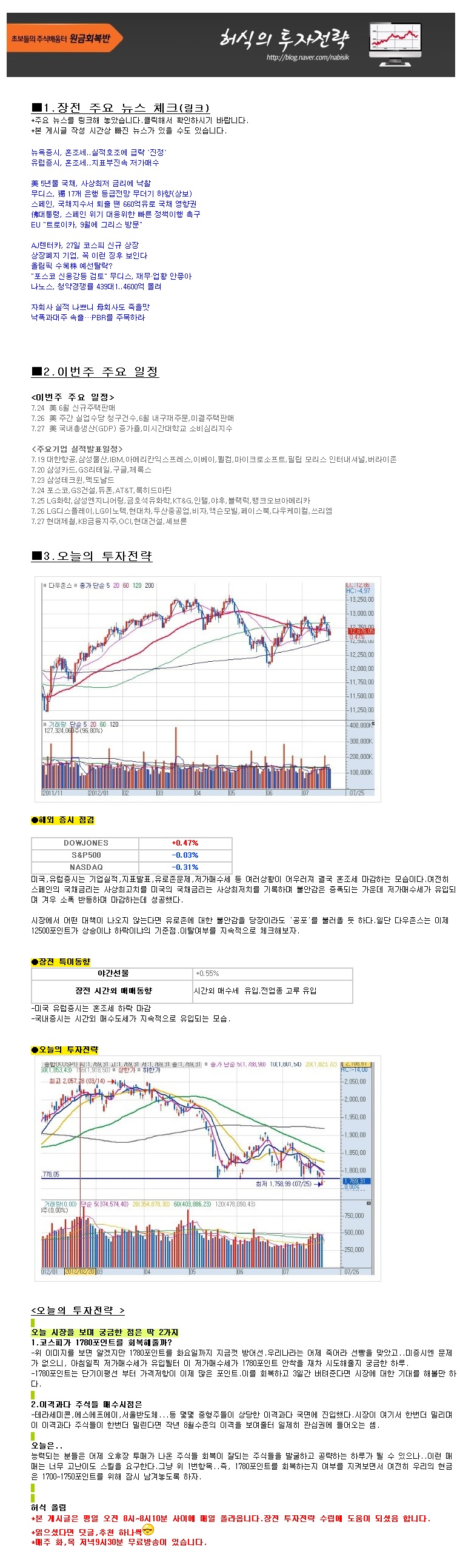
Task: Open '스페인, 국채지수서 퇴출 땐 660억유로' article
Action: [113, 204]
